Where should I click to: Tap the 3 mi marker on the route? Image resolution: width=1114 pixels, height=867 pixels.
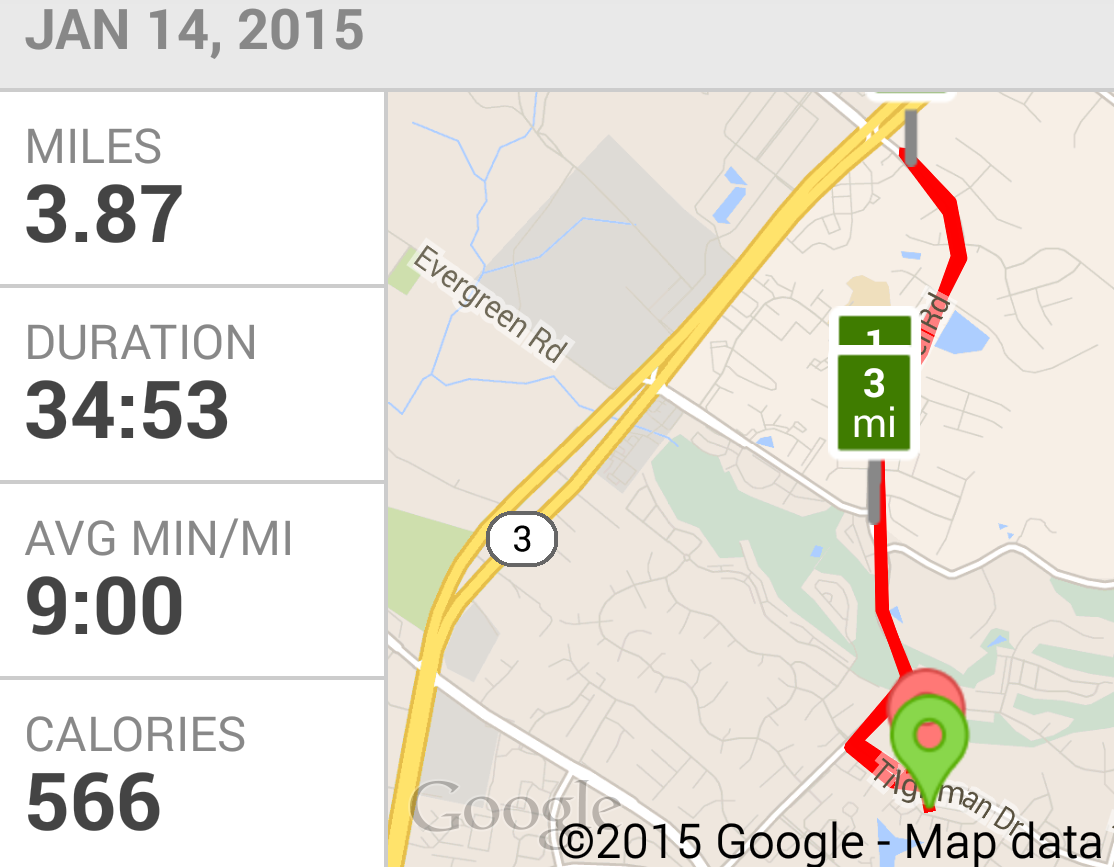pyautogui.click(x=874, y=403)
